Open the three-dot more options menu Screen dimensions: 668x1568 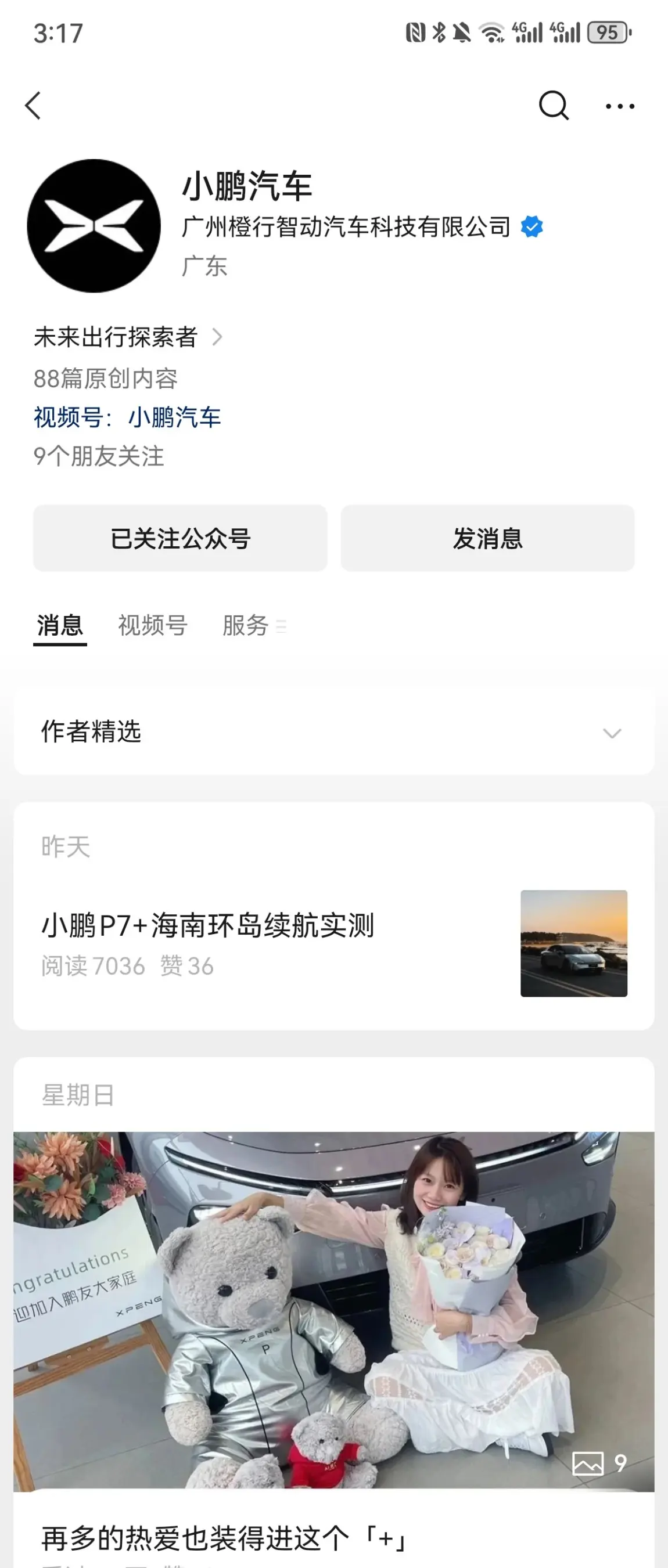[x=619, y=106]
